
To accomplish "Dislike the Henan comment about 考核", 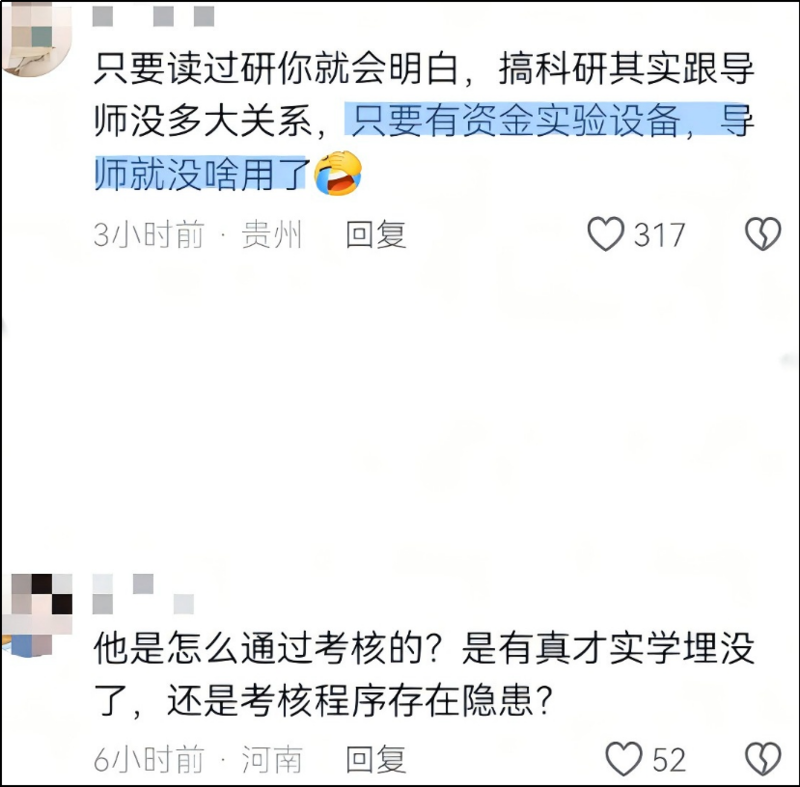I will 763,759.
